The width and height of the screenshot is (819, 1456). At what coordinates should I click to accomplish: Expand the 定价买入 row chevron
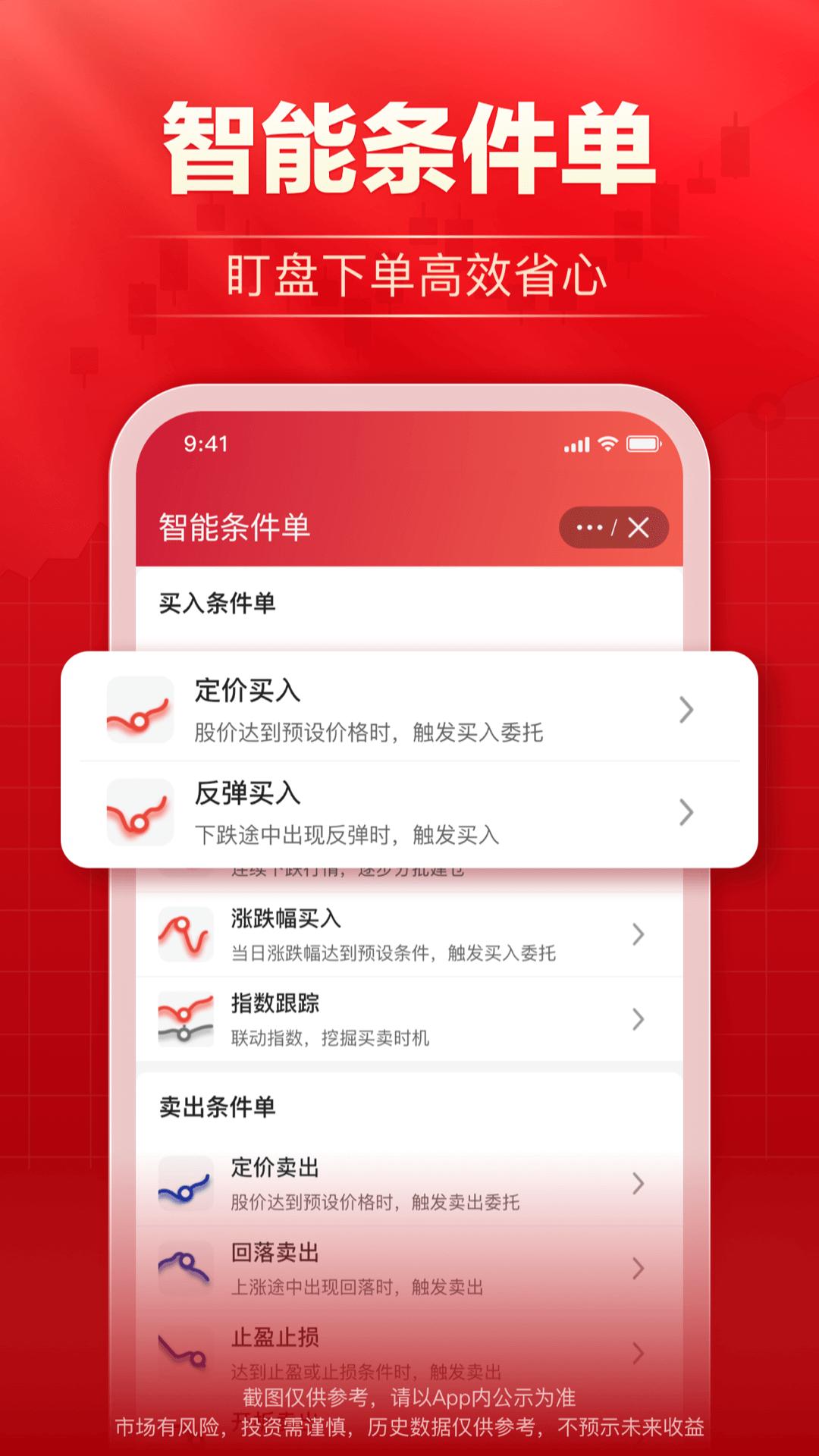click(x=687, y=711)
